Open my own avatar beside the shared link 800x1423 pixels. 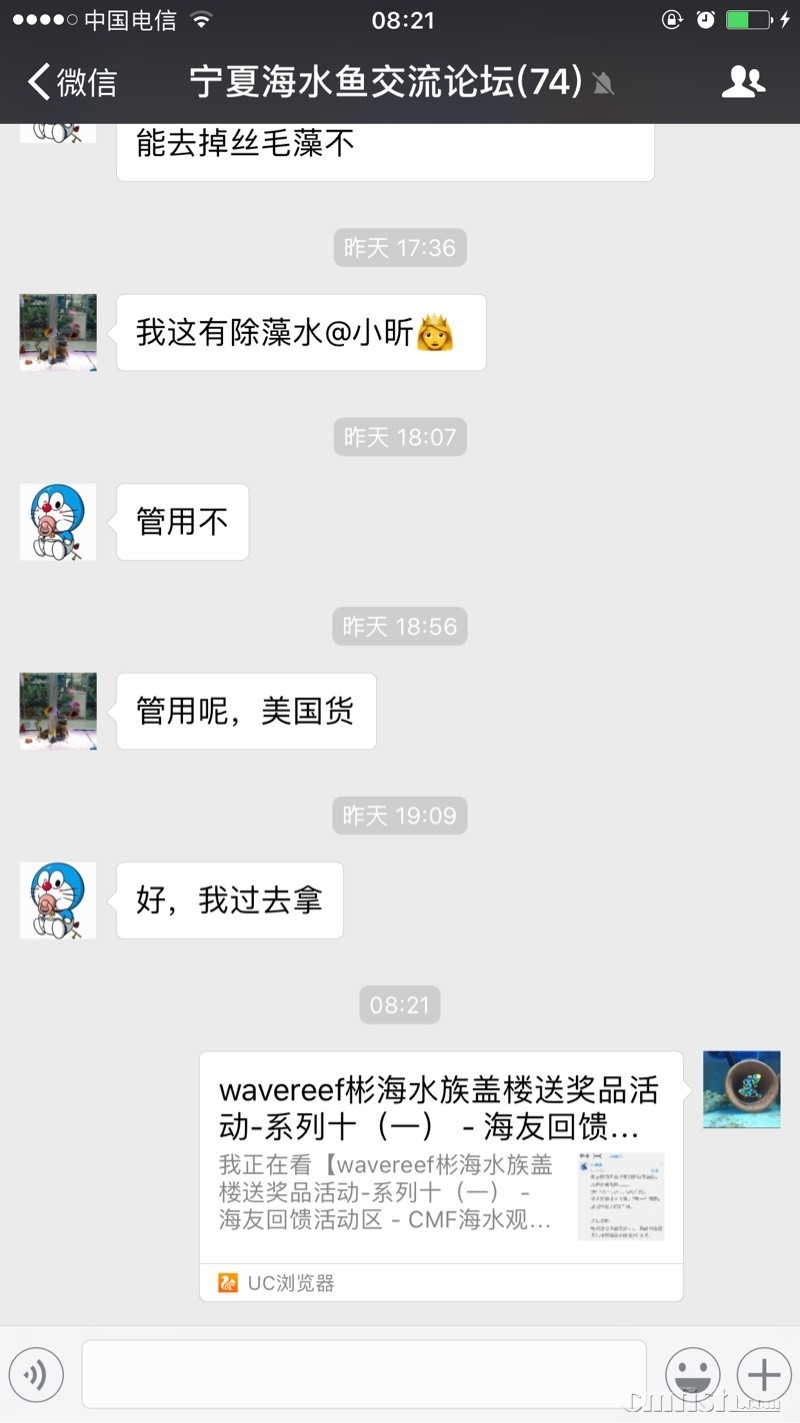pyautogui.click(x=741, y=1089)
